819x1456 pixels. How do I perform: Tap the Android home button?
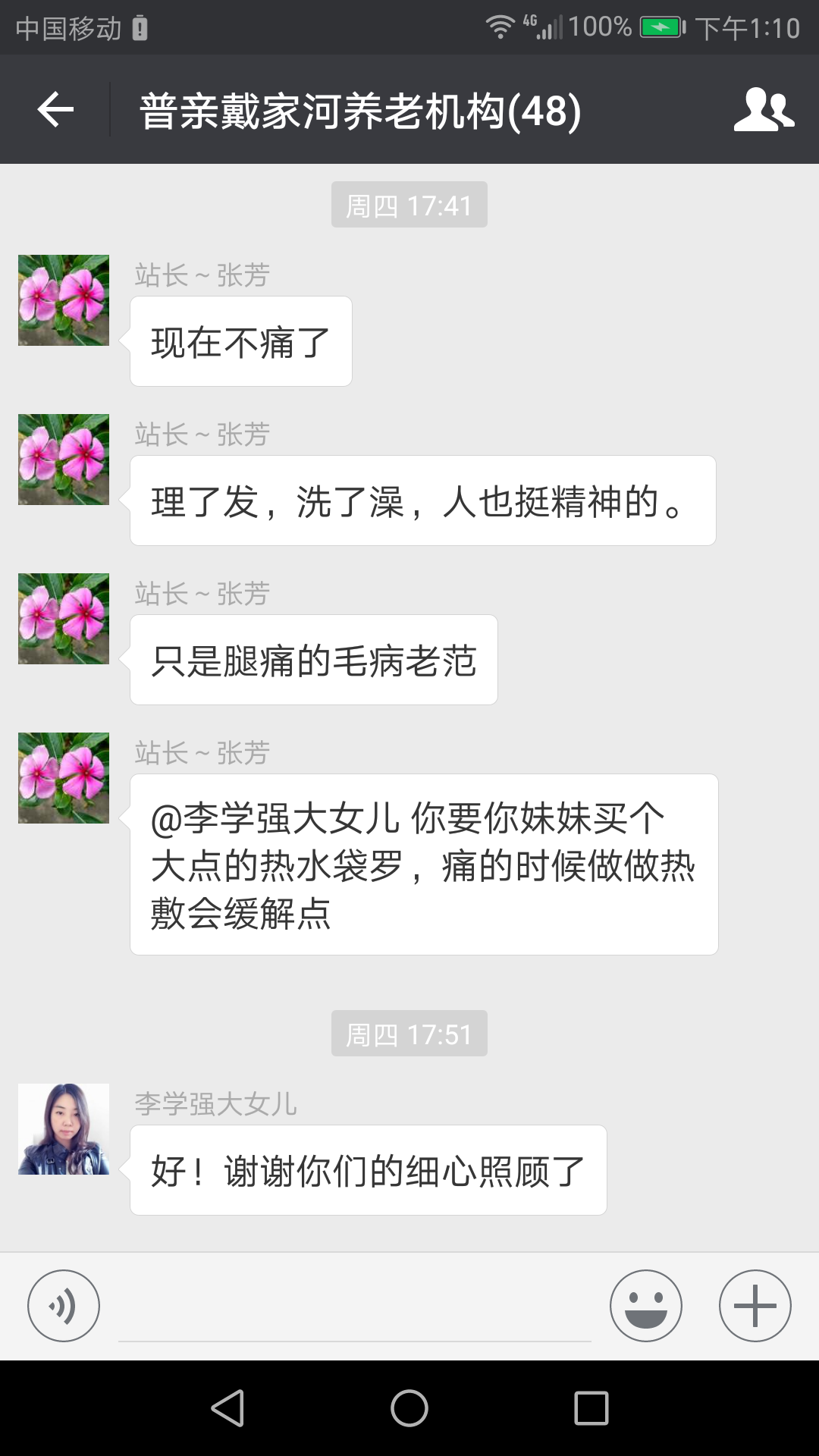409,1408
